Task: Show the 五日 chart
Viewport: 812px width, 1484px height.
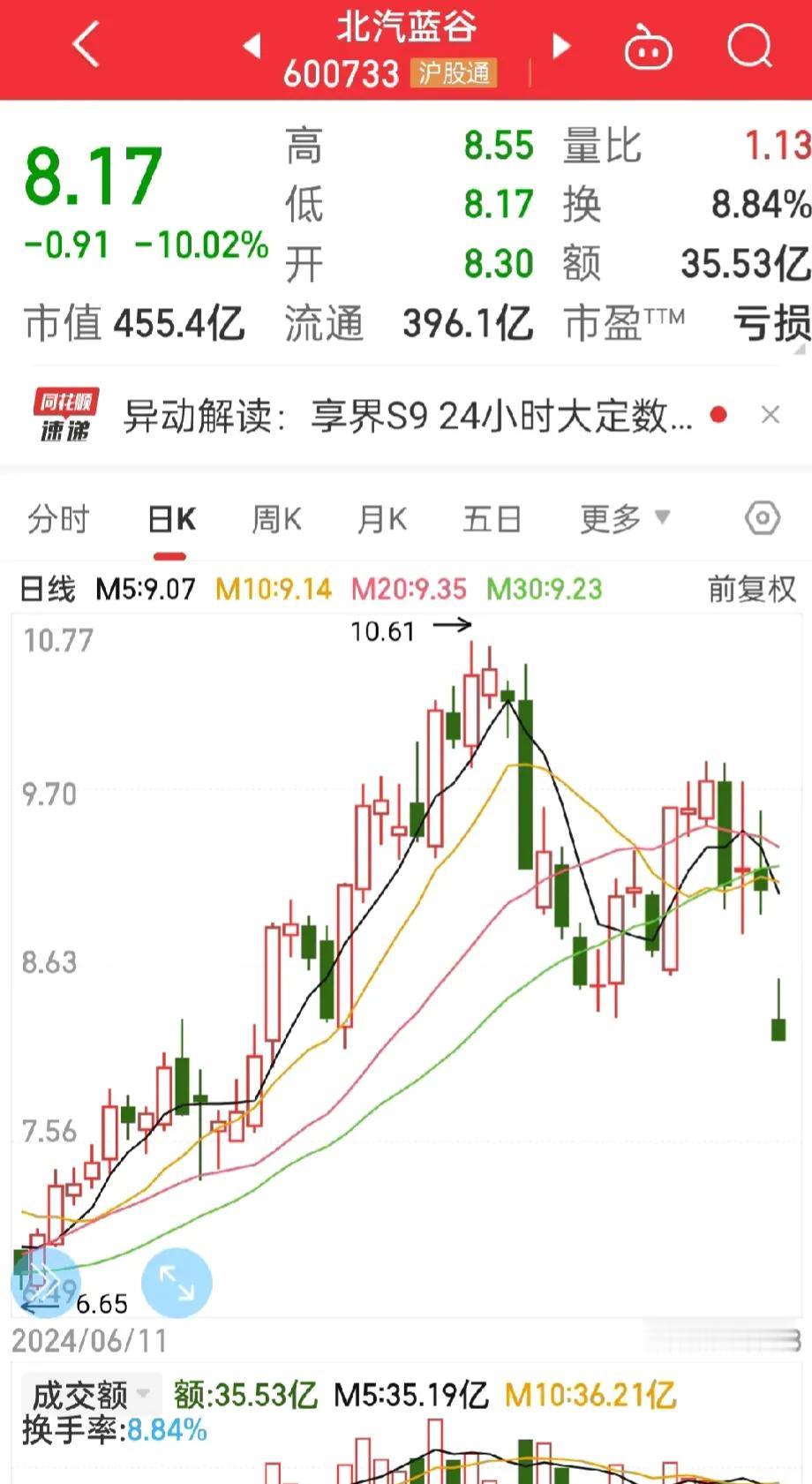Action: 492,519
